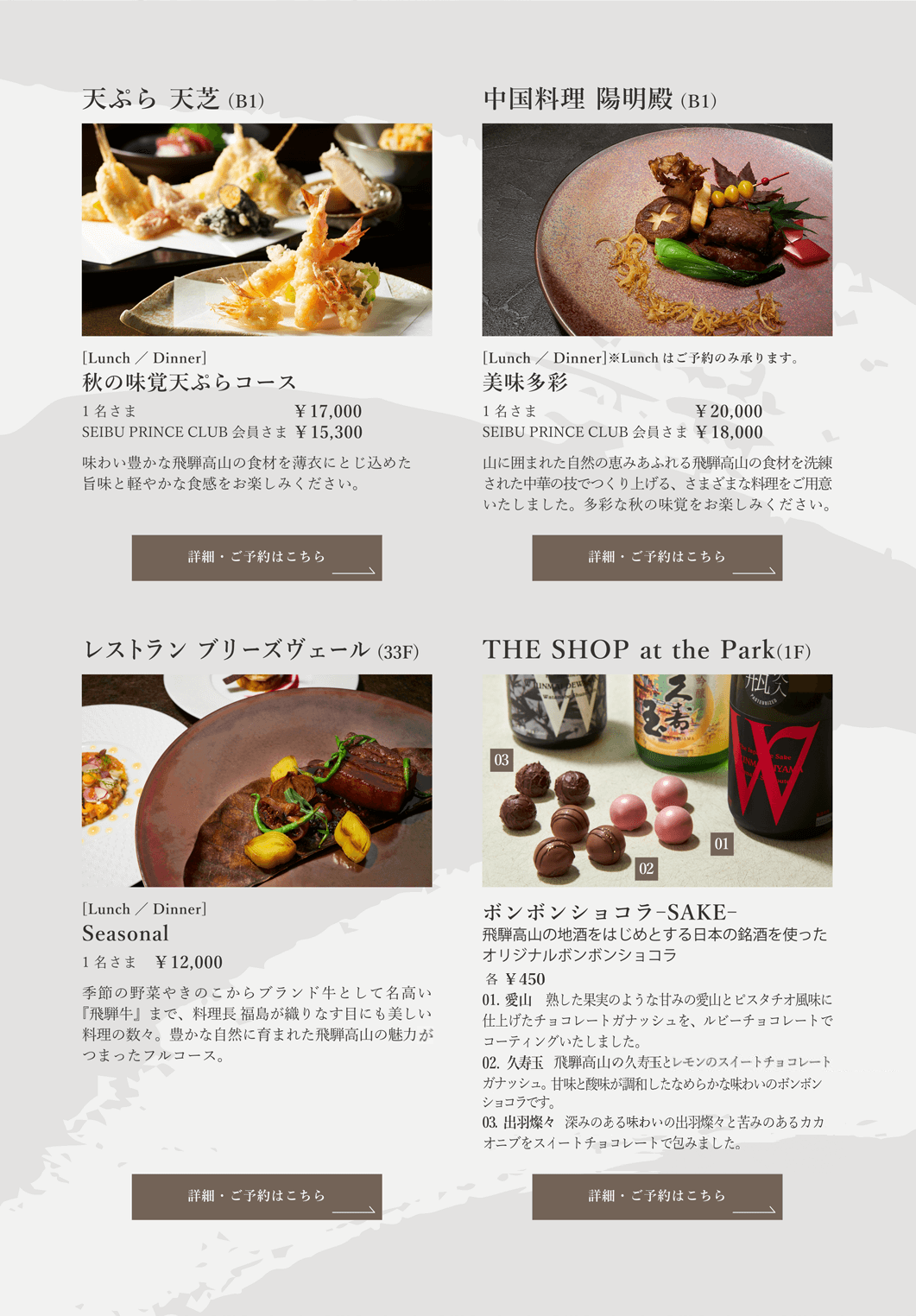Open details and reservation for 中国料理 陽明殿
The width and height of the screenshot is (916, 1316).
point(657,558)
